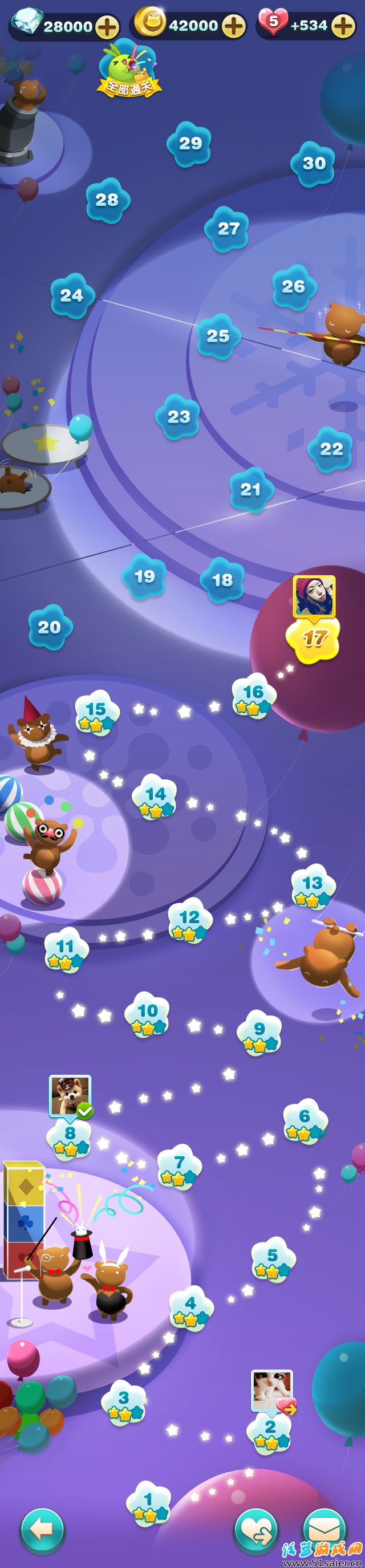Tap the final level 30
Image resolution: width=365 pixels, height=1568 pixels.
314,164
